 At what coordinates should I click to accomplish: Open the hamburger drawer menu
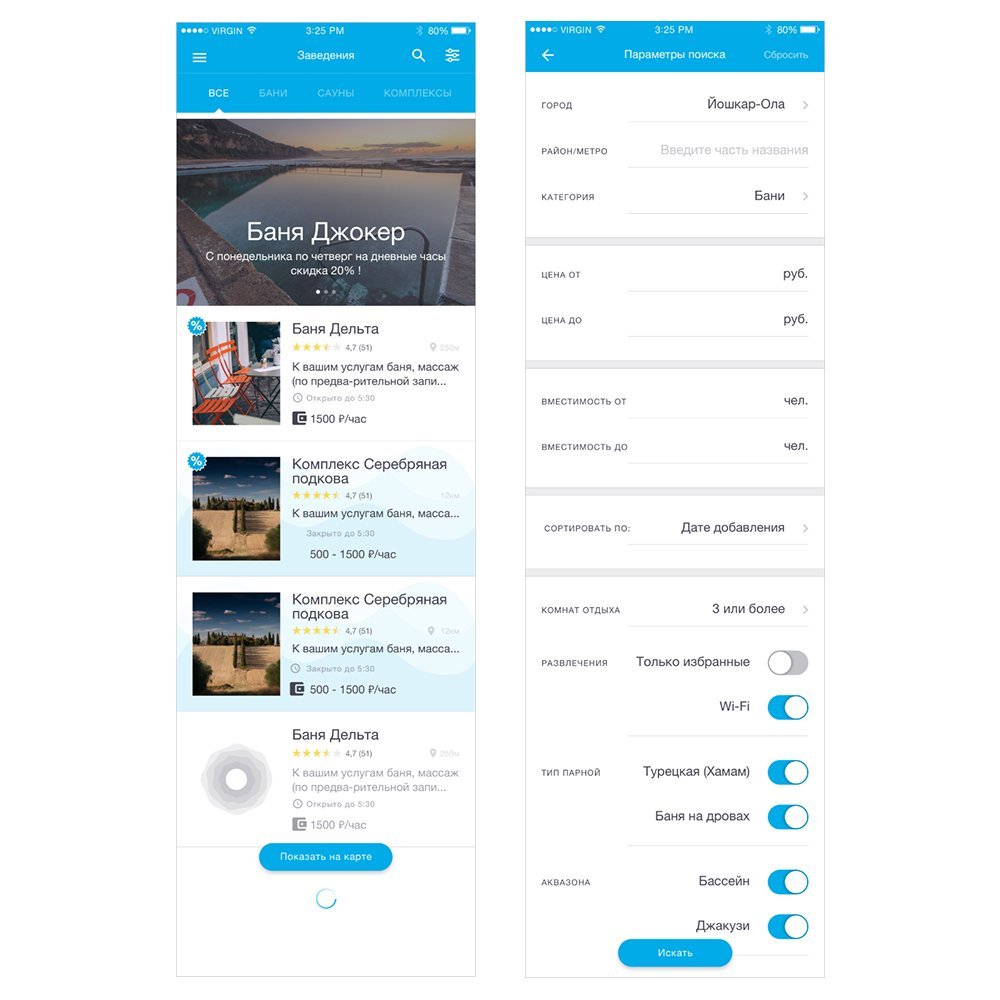[200, 57]
